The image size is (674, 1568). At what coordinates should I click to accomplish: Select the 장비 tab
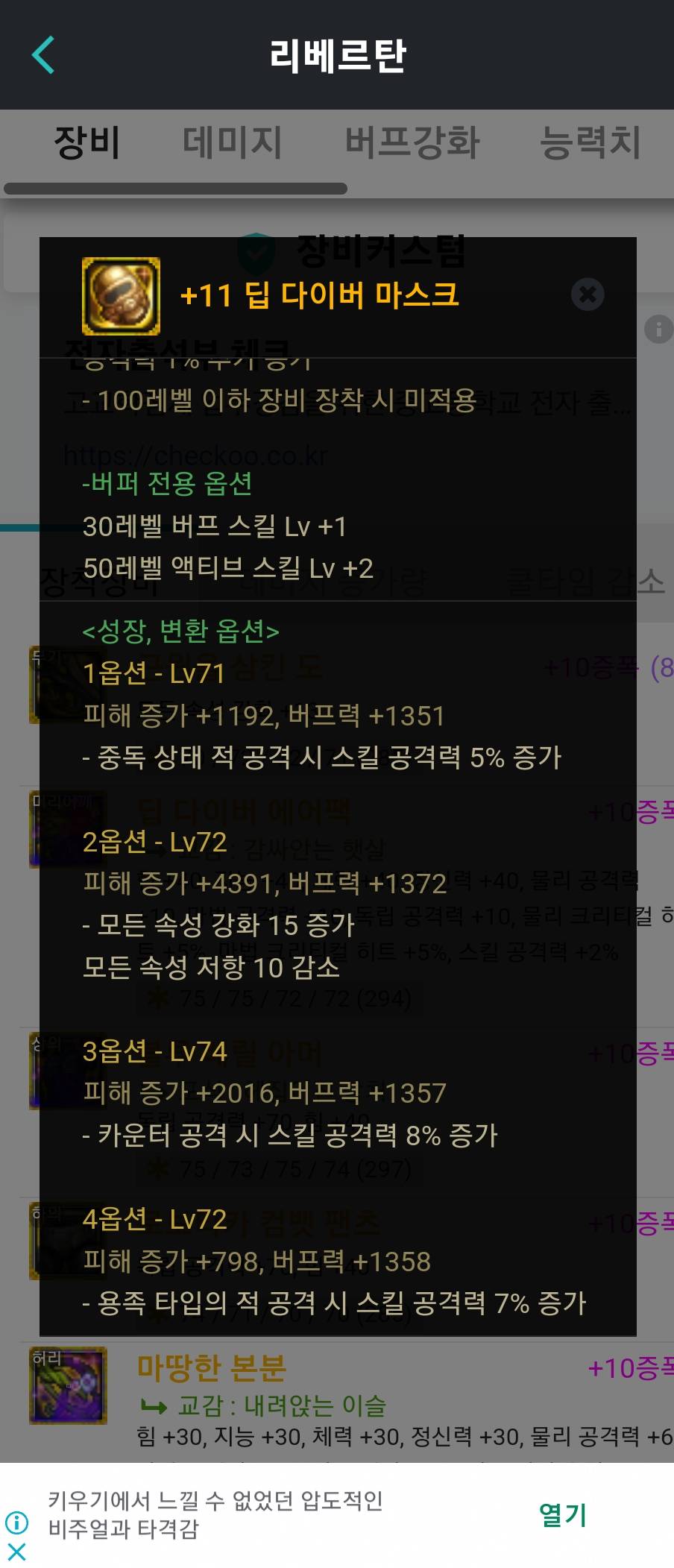pyautogui.click(x=87, y=142)
